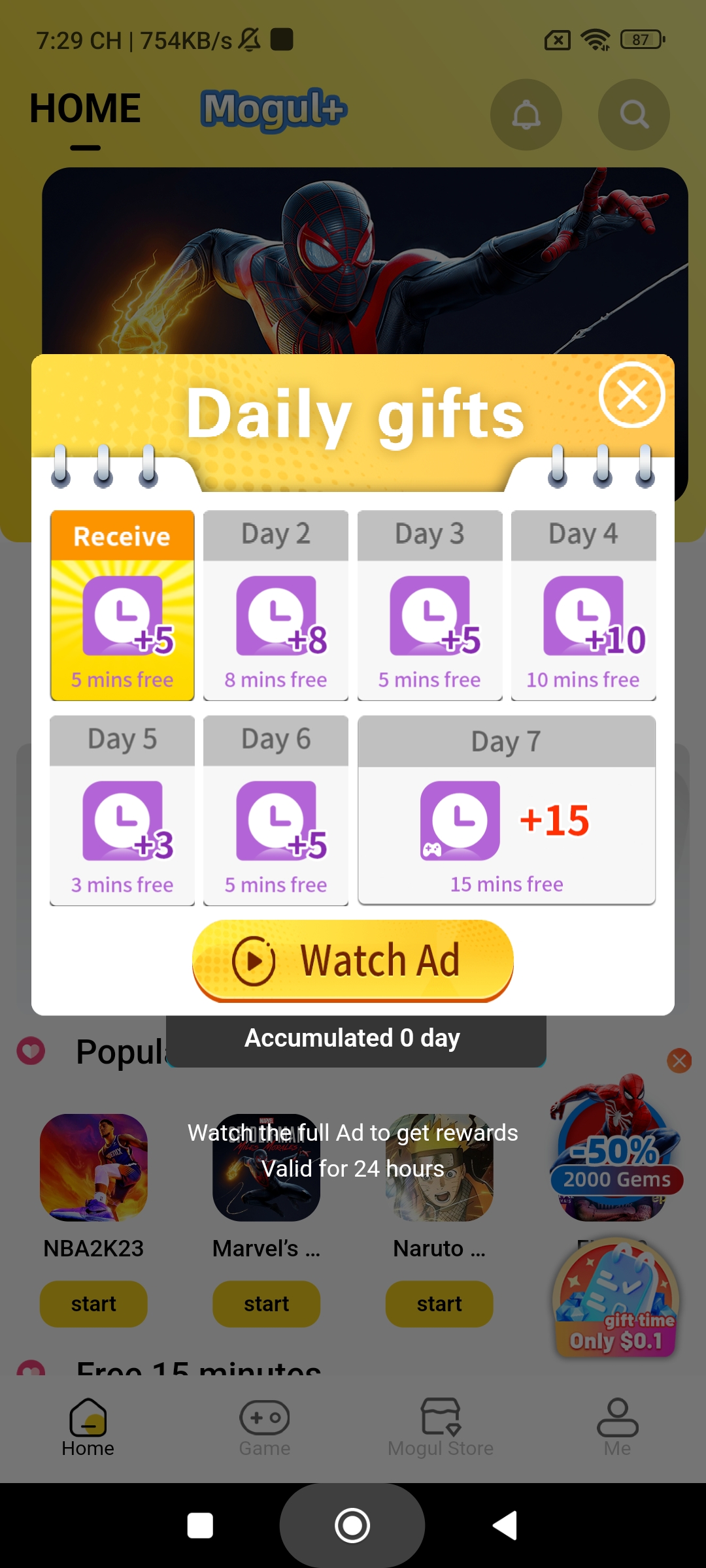Open the Naruto game icon
706x1568 pixels.
point(439,1169)
